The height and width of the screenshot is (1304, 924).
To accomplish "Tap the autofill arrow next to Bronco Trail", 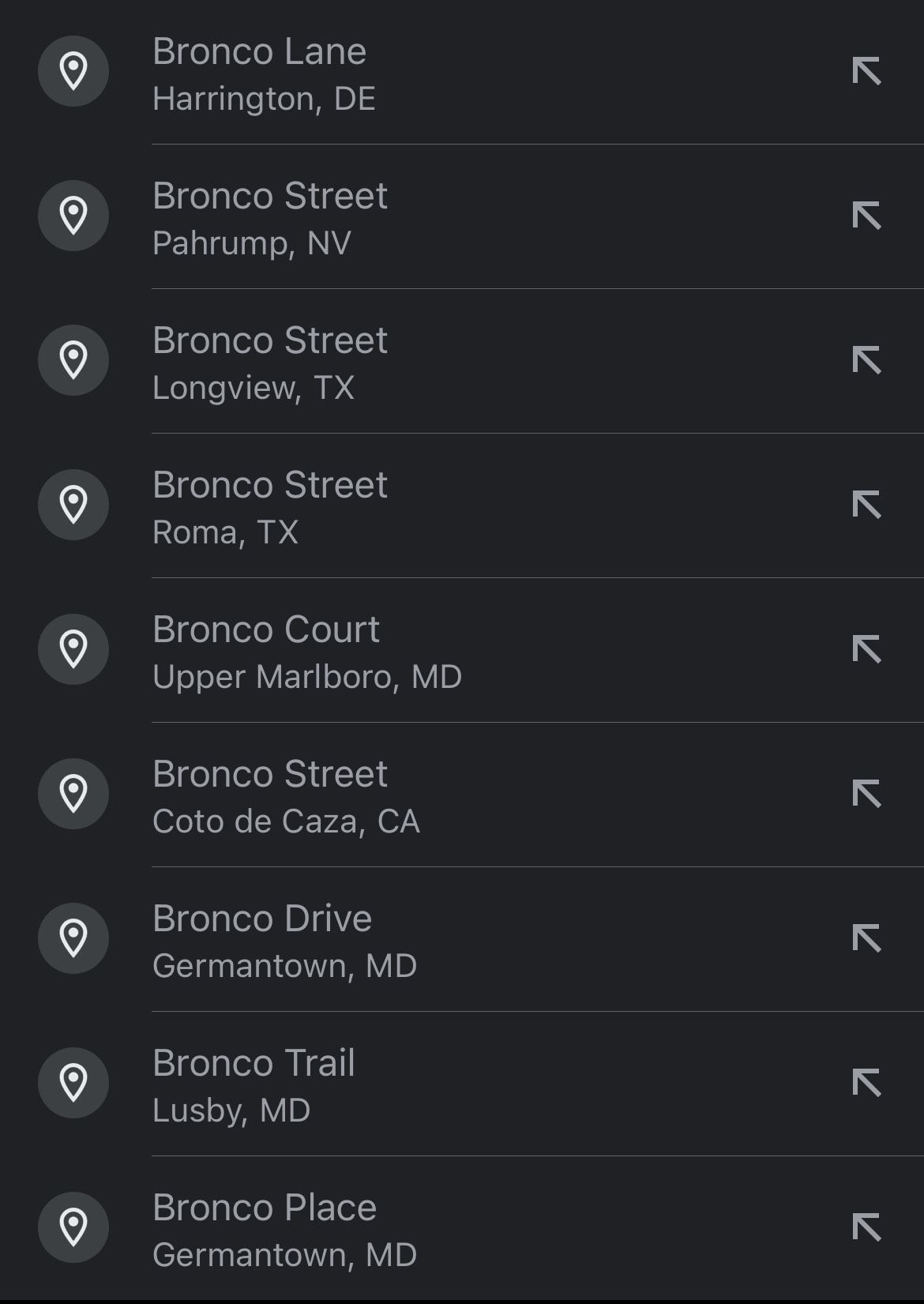I will (x=869, y=1082).
